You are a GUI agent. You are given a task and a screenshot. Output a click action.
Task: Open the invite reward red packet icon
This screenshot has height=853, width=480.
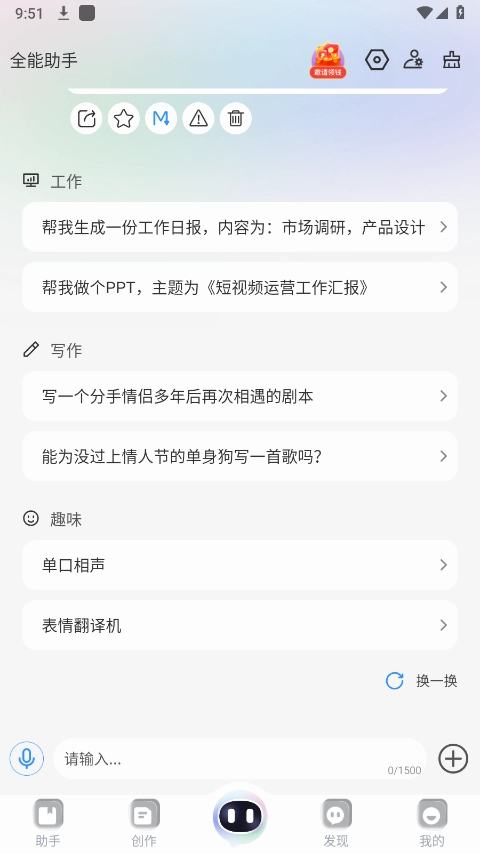click(x=328, y=60)
